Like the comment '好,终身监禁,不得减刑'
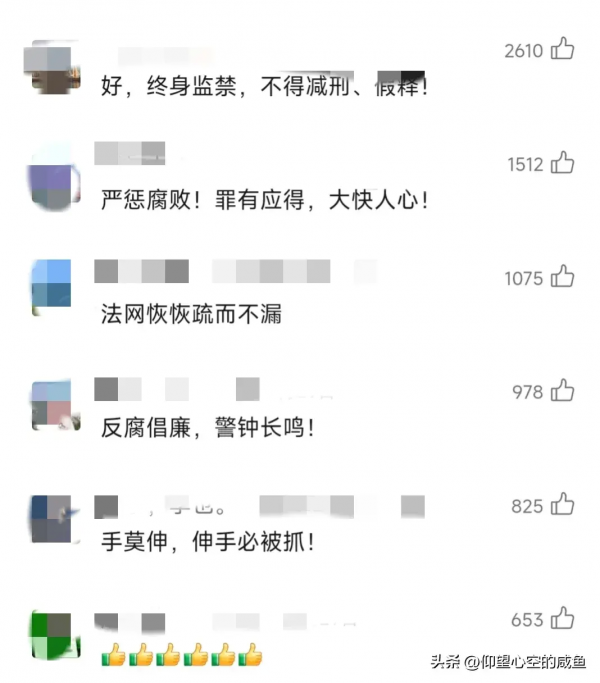The height and width of the screenshot is (683, 600). (x=563, y=48)
